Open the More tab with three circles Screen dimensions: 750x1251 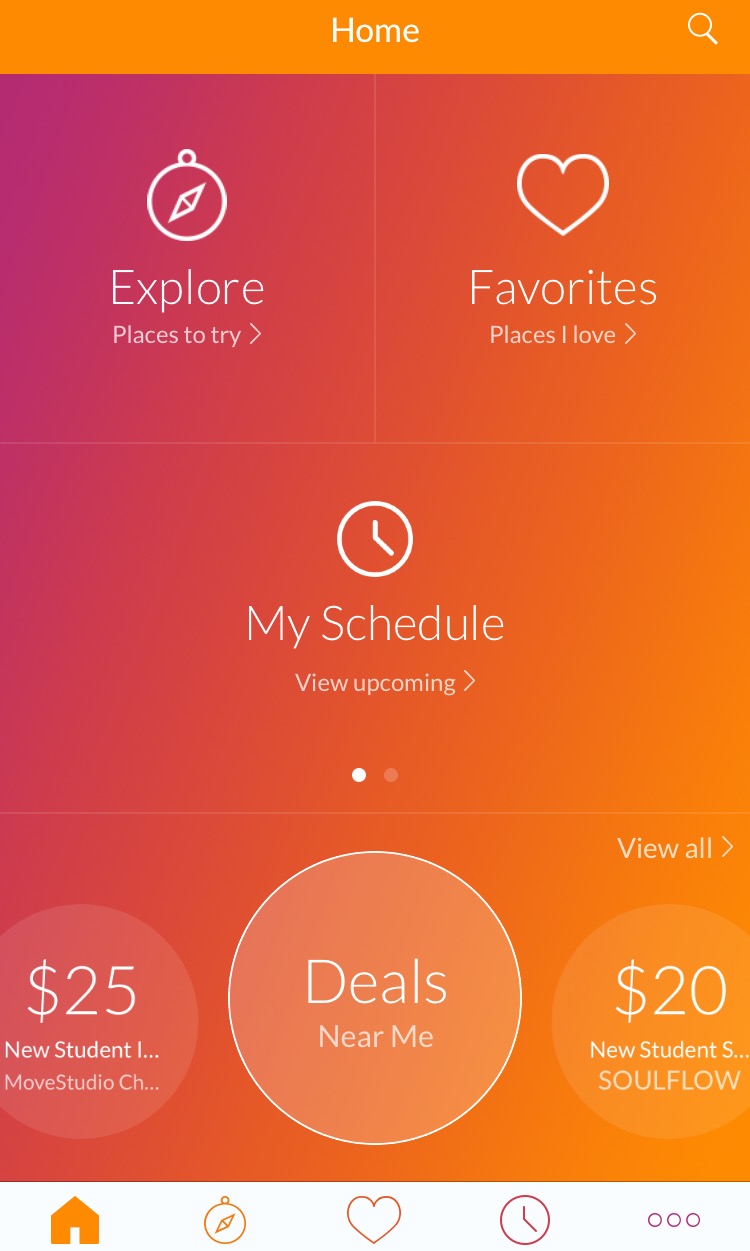click(674, 1220)
